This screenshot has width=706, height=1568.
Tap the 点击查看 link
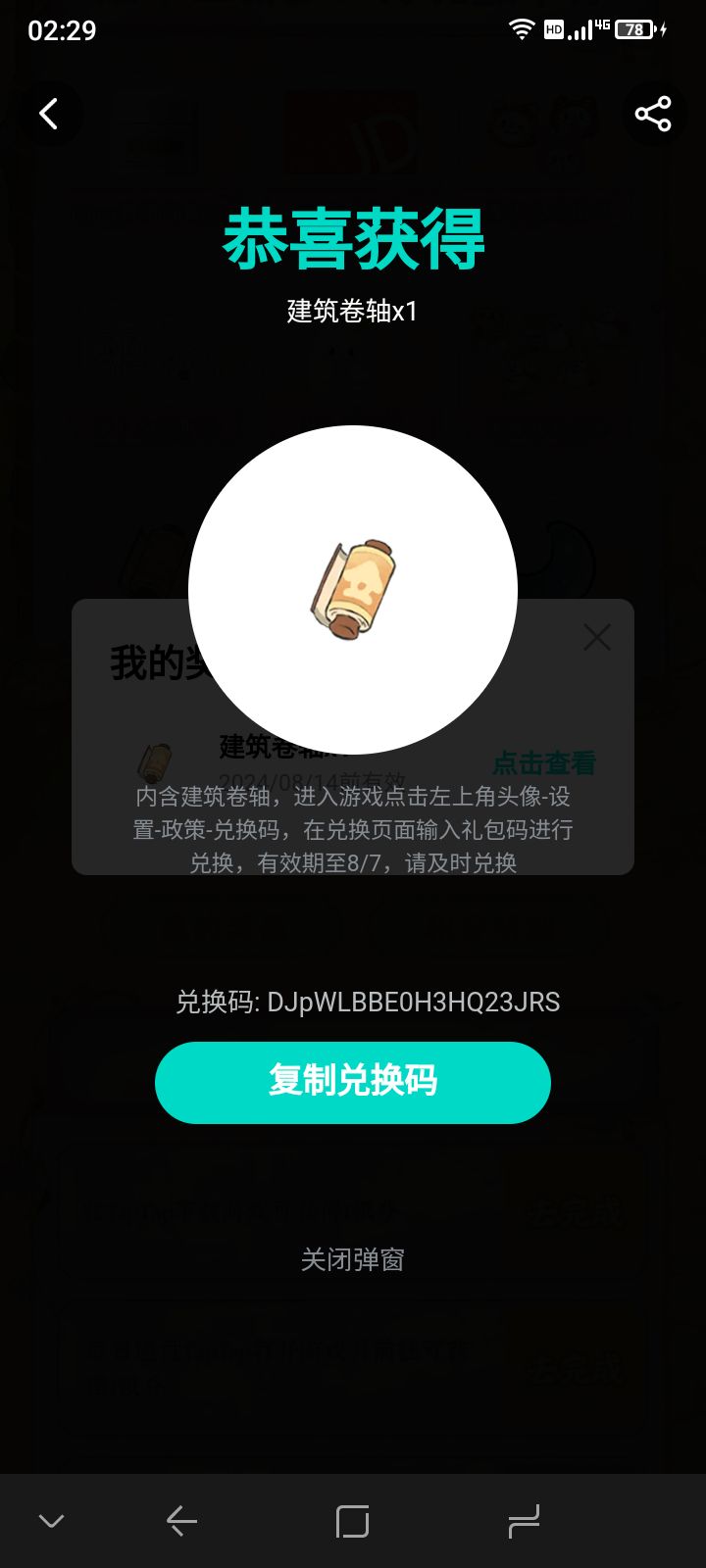click(547, 762)
